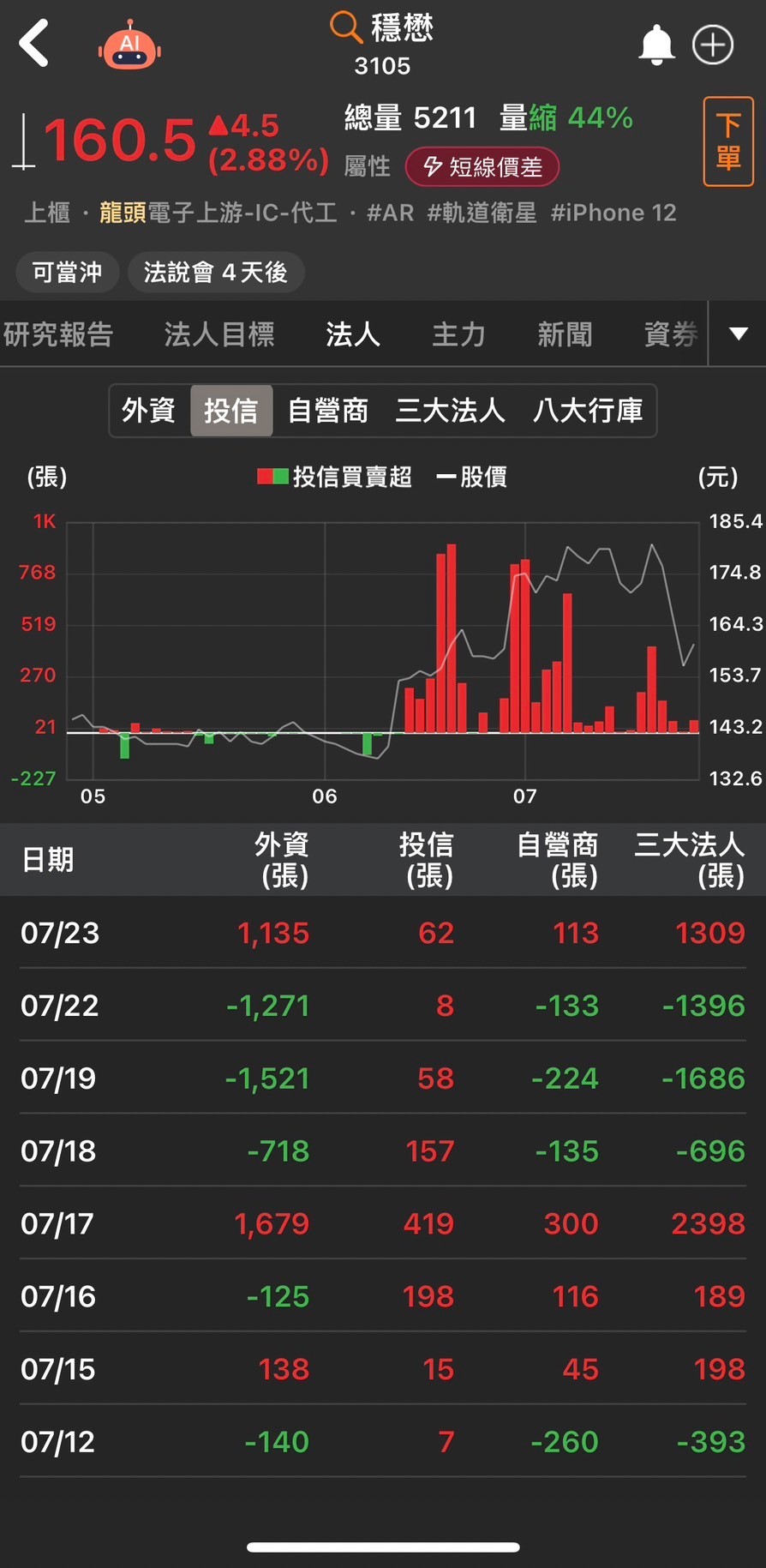
Task: Tap the 下單 order button
Action: tap(728, 141)
